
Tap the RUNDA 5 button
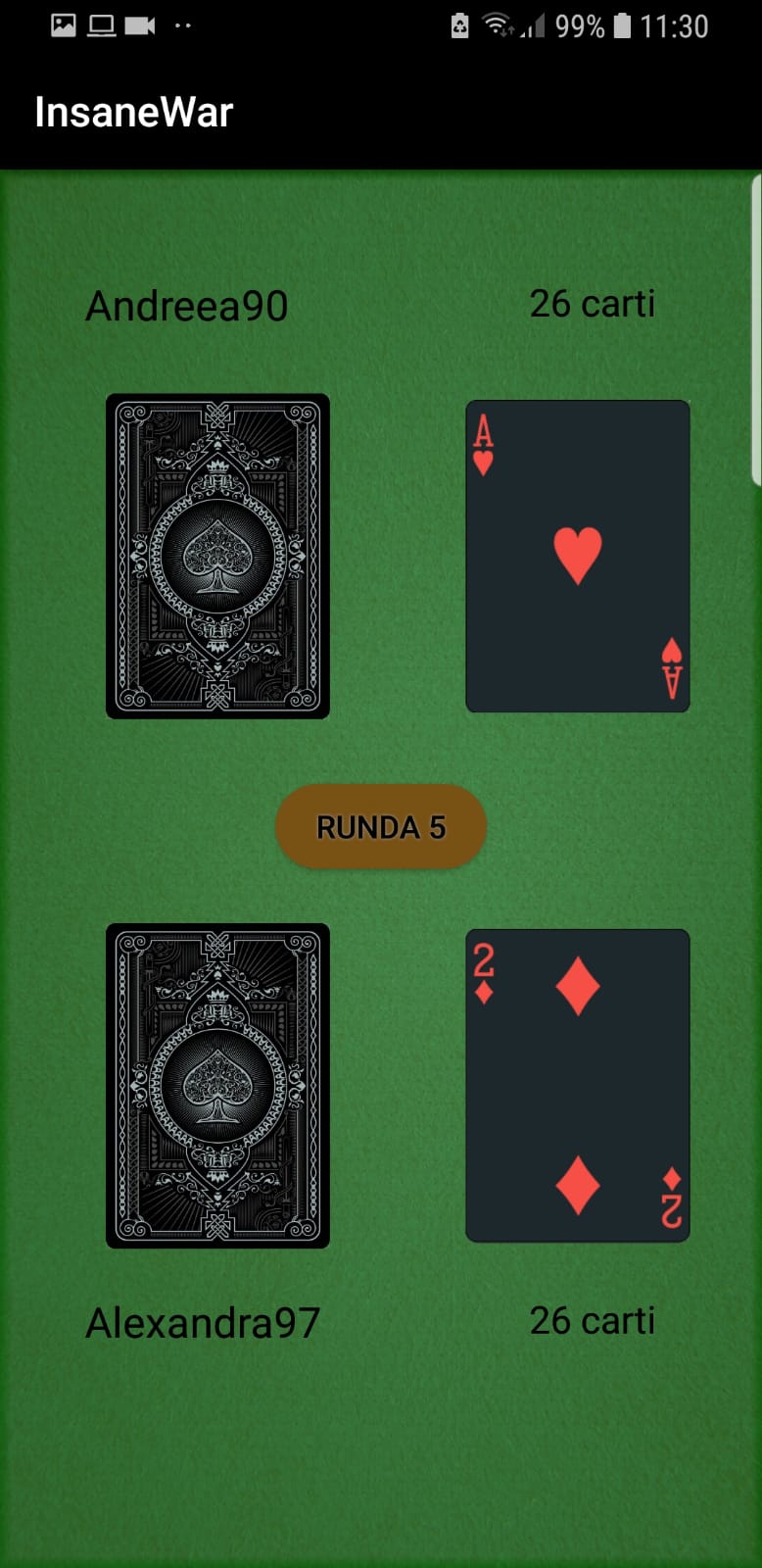381,827
